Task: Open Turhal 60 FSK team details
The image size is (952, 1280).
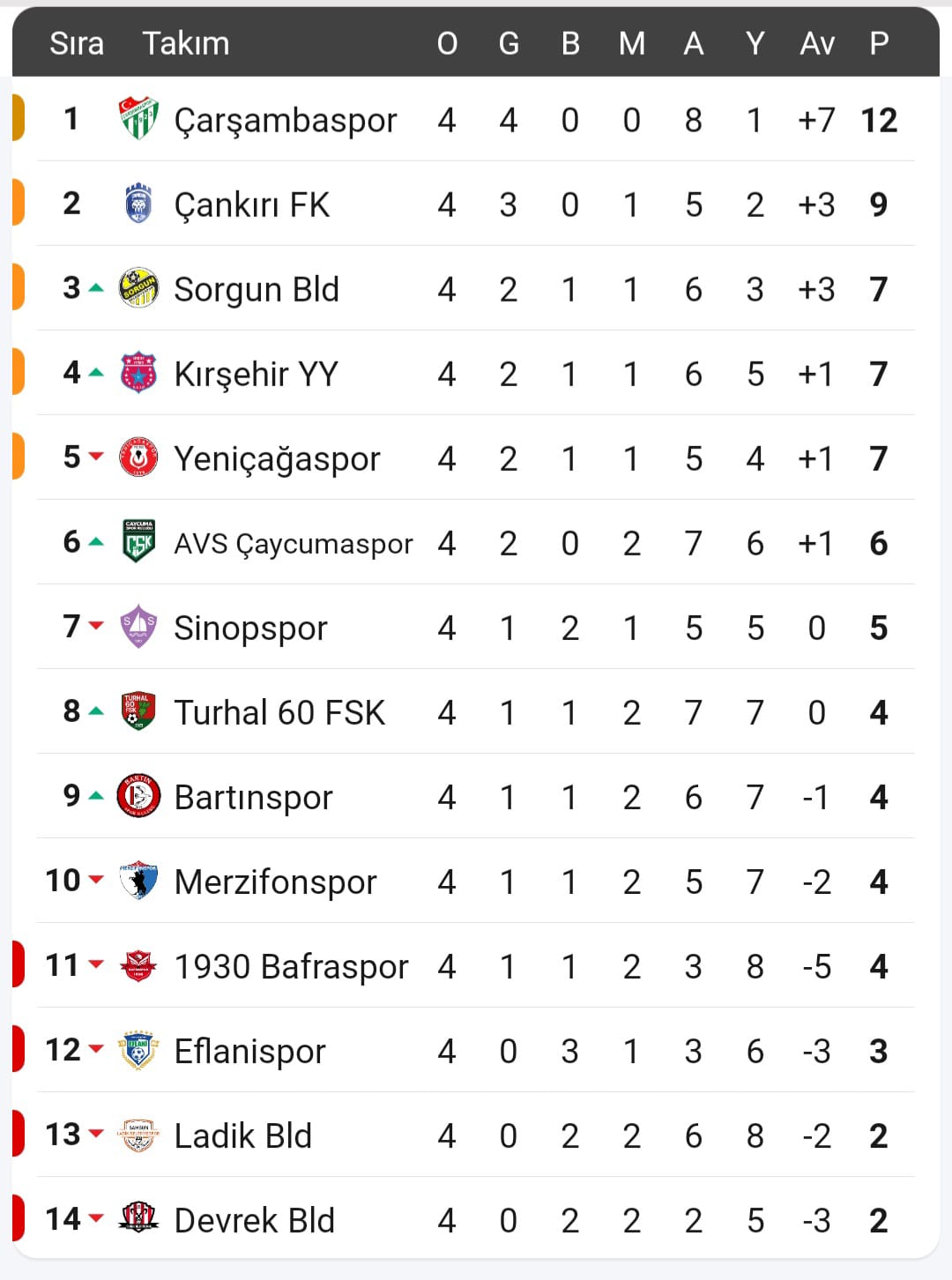Action: [x=279, y=712]
